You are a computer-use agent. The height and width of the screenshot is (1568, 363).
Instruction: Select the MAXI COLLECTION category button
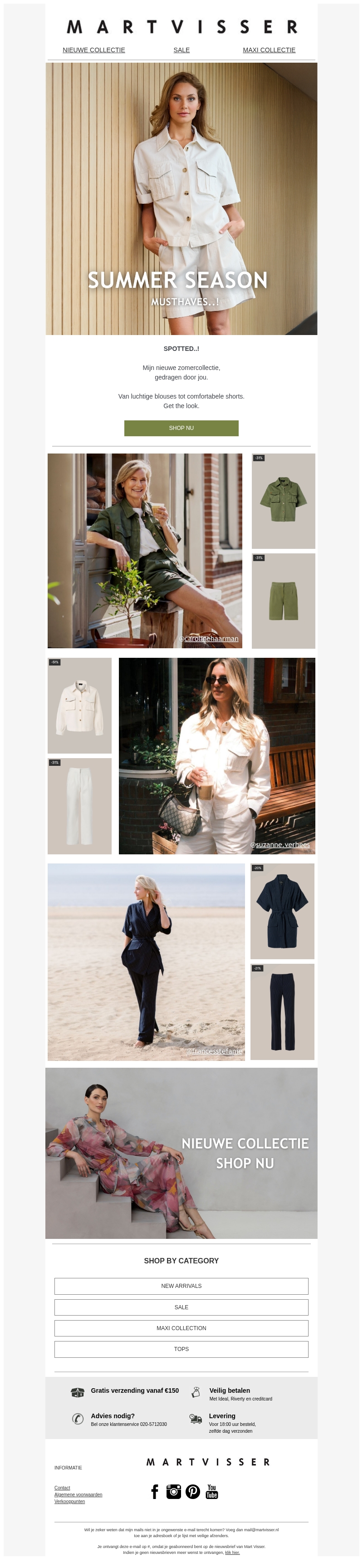[181, 1328]
